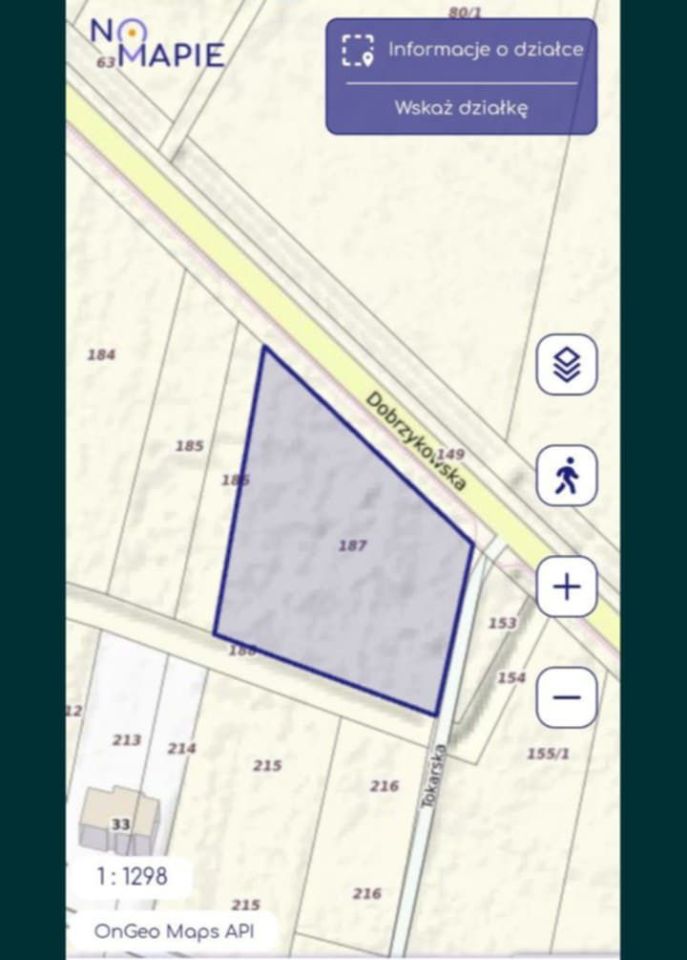
Task: Activate the pedestrian street view mode
Action: [566, 475]
